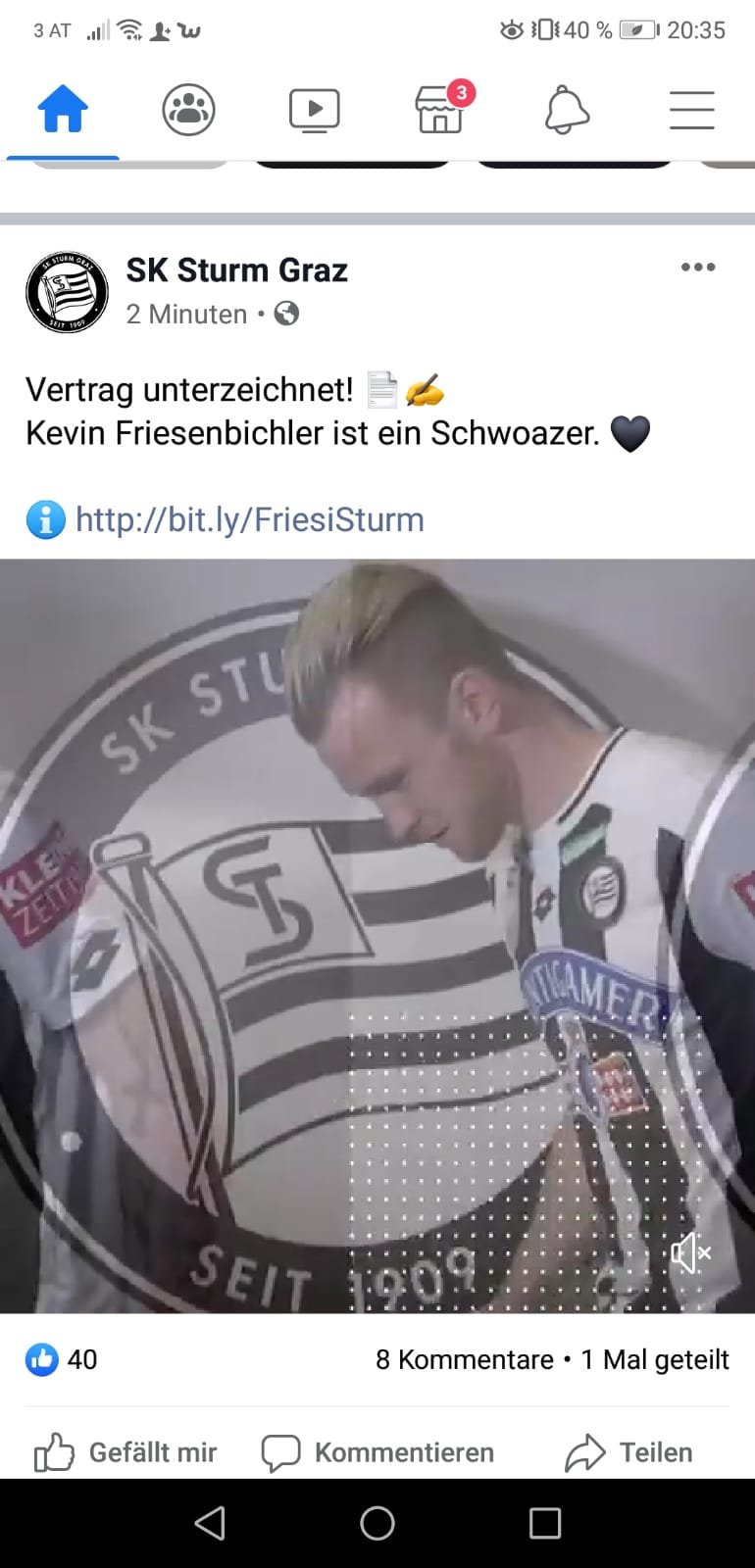
Task: Open SK Sturm Graz page name
Action: pyautogui.click(x=236, y=269)
